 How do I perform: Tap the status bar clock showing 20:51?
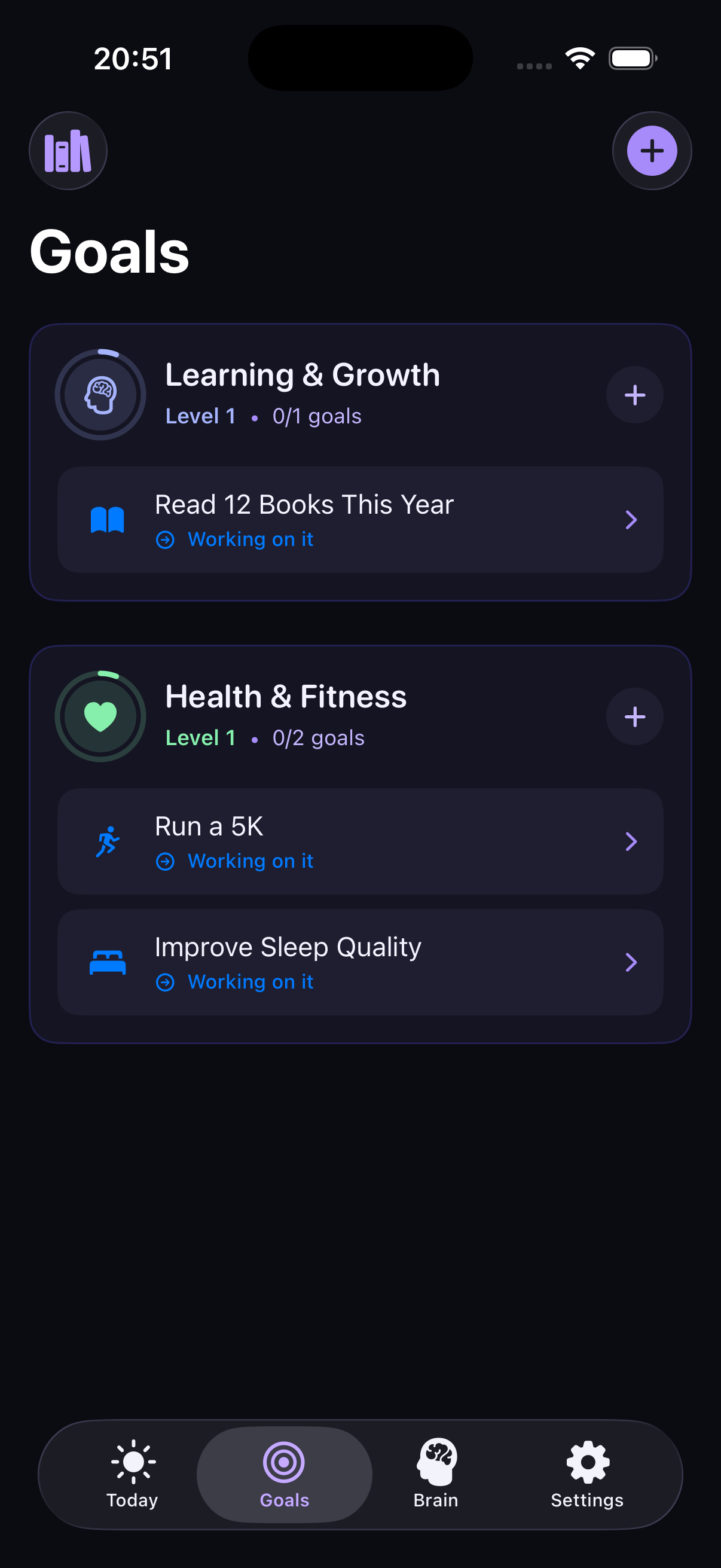click(x=133, y=58)
